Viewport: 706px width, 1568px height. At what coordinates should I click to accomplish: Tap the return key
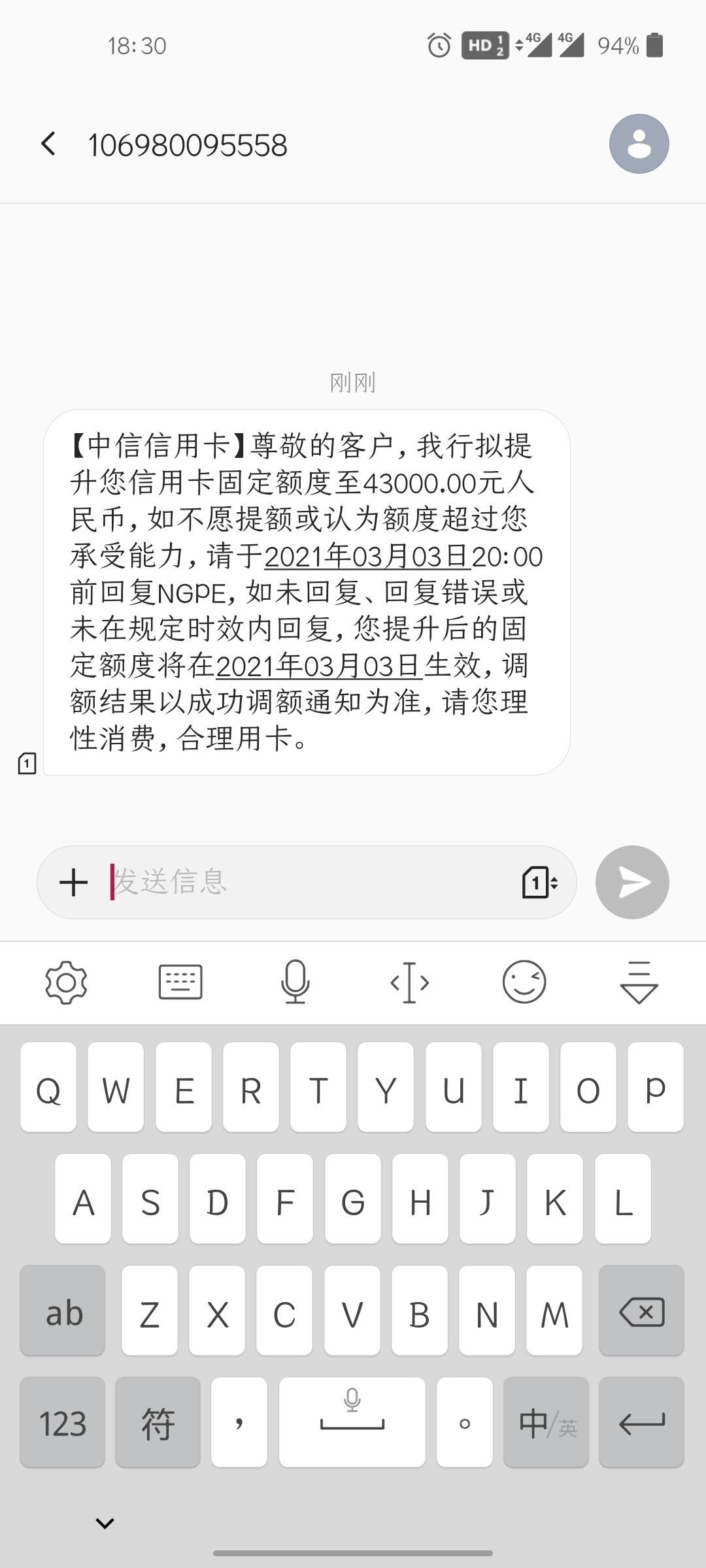(x=641, y=1422)
